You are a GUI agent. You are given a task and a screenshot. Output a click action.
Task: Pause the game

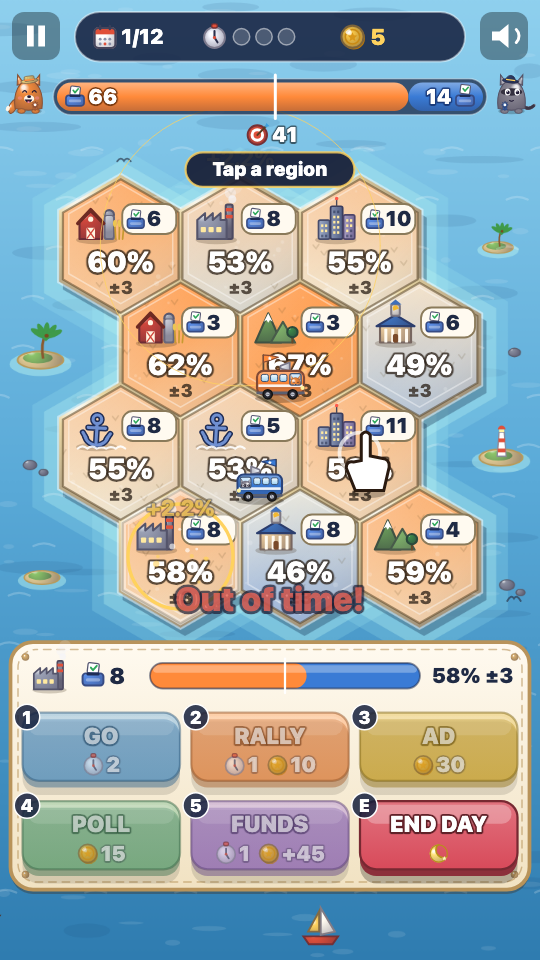(x=36, y=36)
